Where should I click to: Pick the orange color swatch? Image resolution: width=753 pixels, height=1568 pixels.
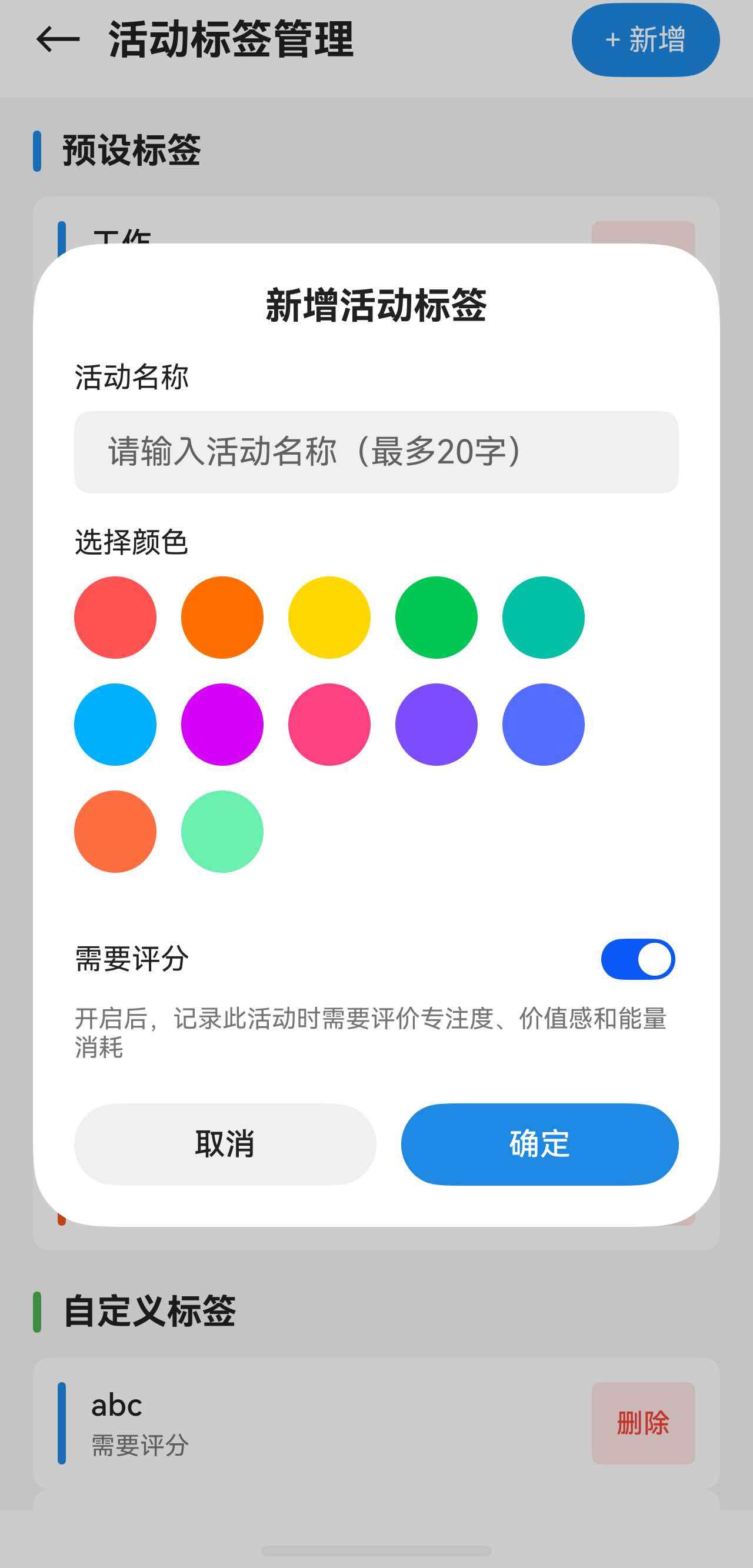pos(222,617)
